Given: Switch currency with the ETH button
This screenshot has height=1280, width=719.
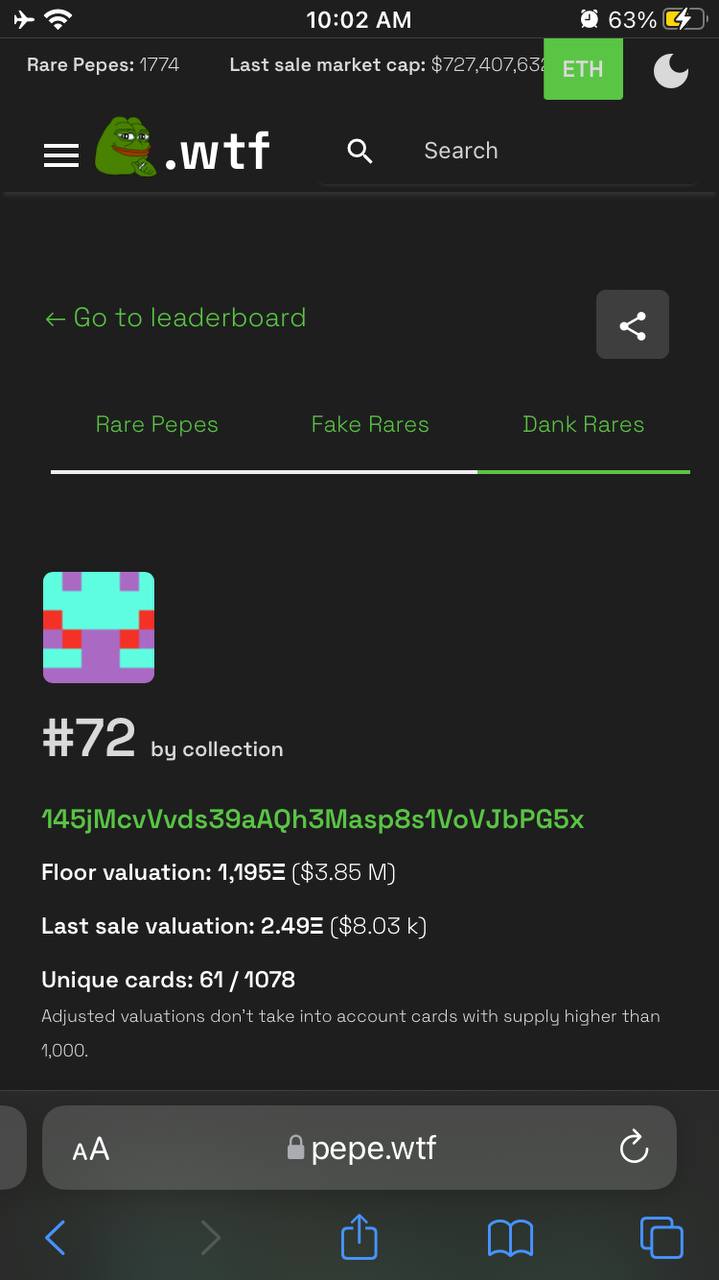Looking at the screenshot, I should click(x=583, y=69).
